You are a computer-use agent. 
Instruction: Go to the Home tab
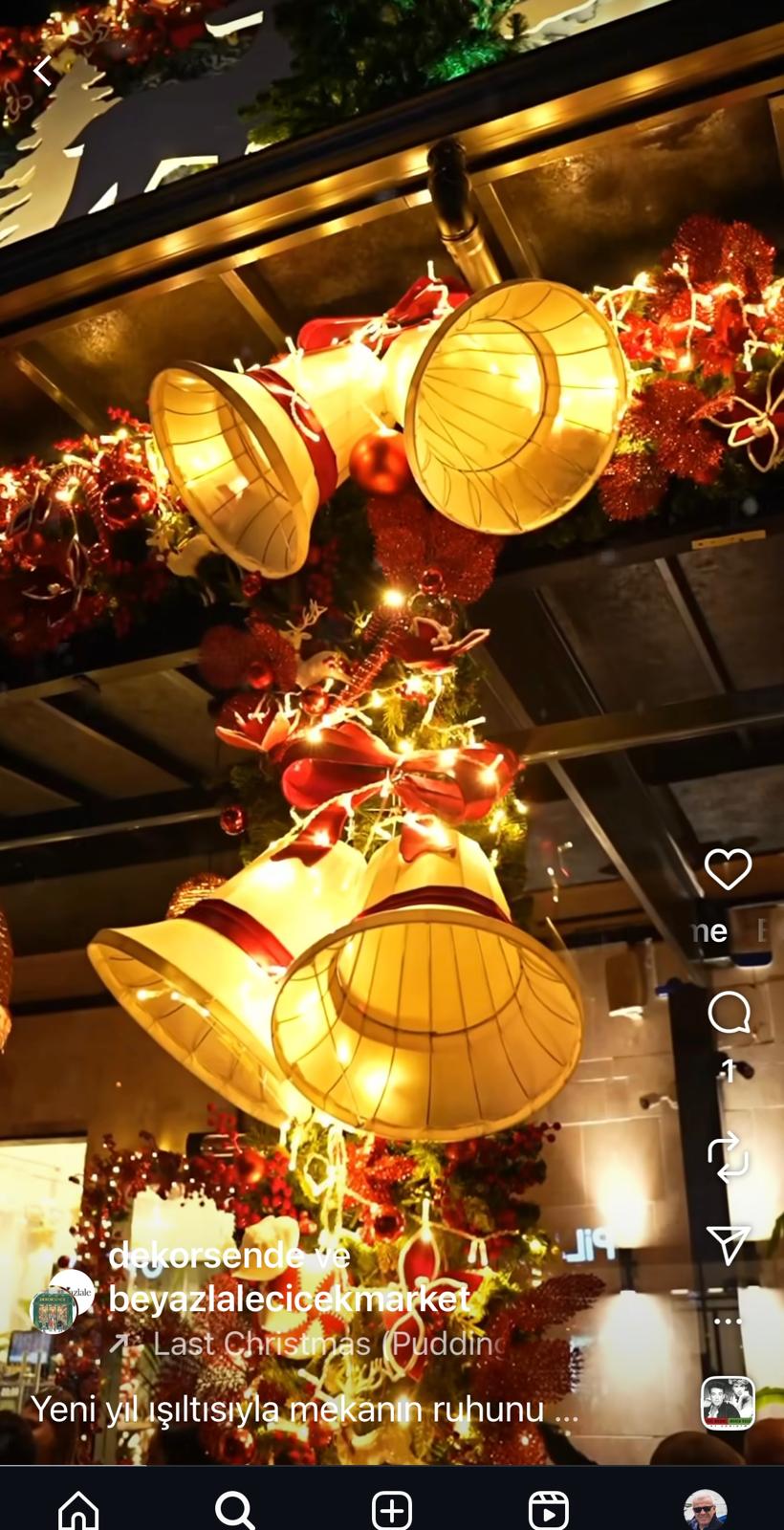tap(78, 1511)
